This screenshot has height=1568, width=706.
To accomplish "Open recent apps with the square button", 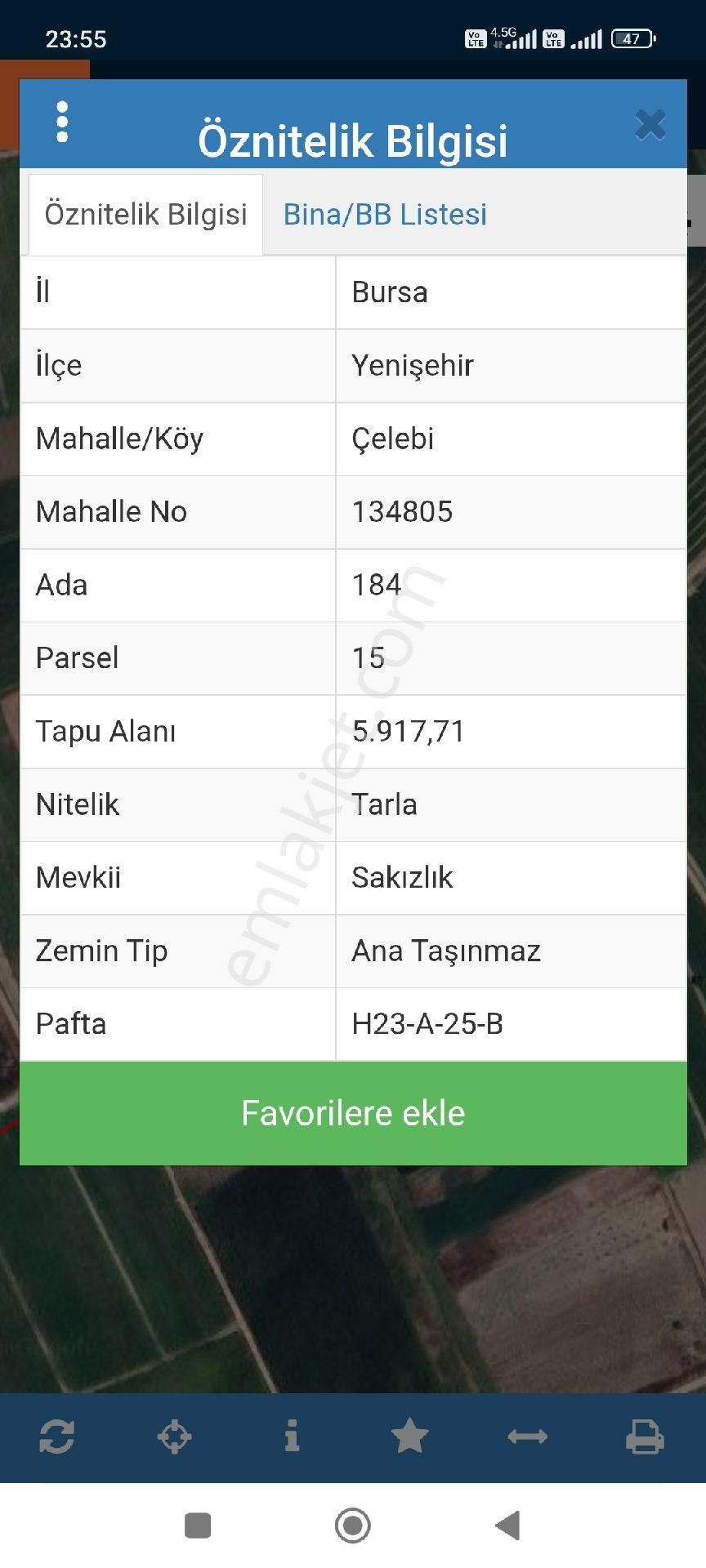I will (196, 1526).
